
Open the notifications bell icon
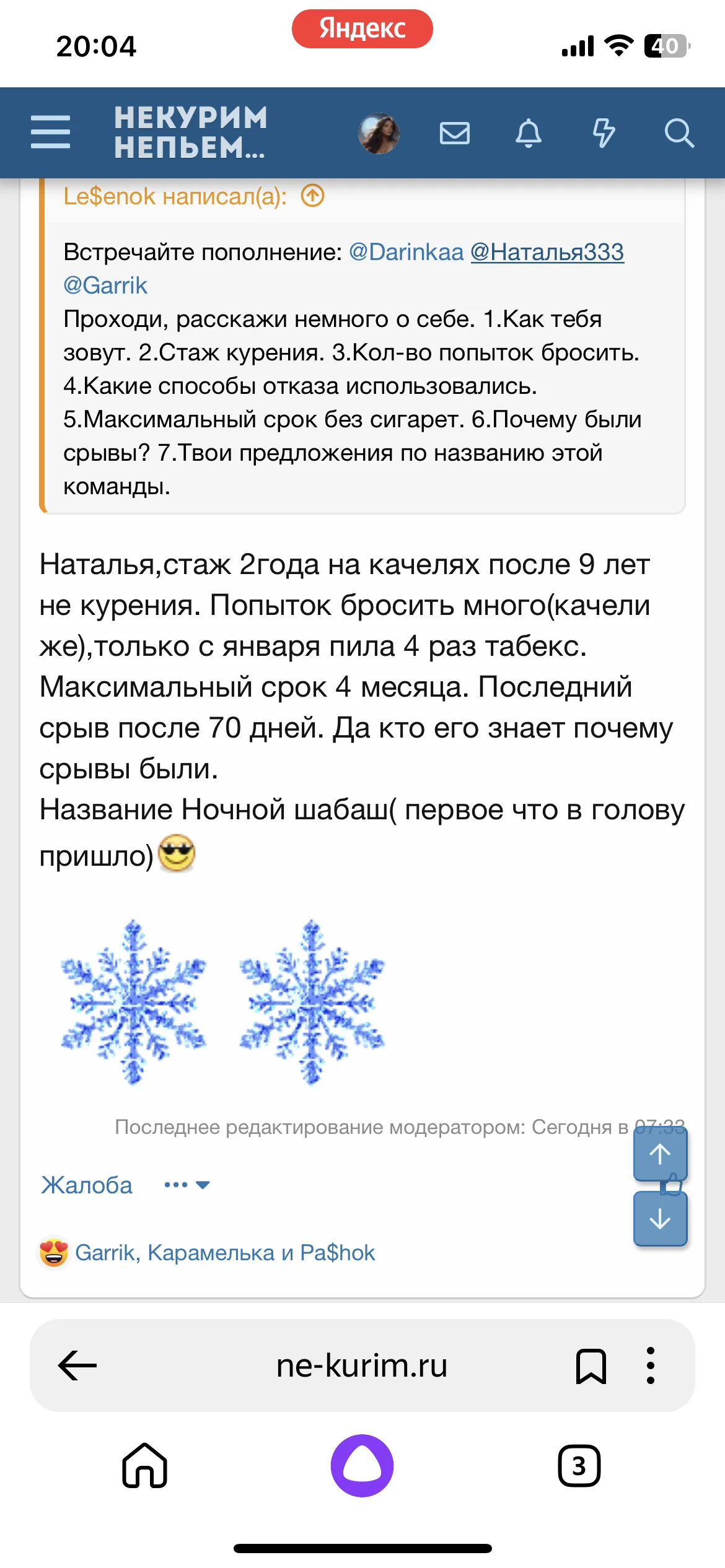(x=529, y=132)
